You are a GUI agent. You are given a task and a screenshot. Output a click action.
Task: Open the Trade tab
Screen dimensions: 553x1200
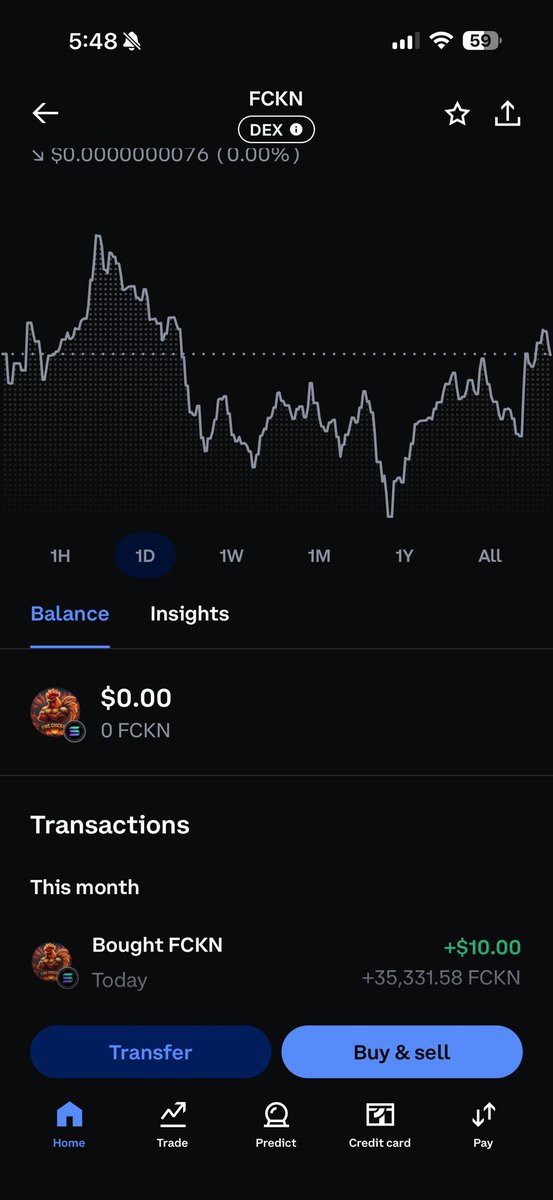[172, 1124]
